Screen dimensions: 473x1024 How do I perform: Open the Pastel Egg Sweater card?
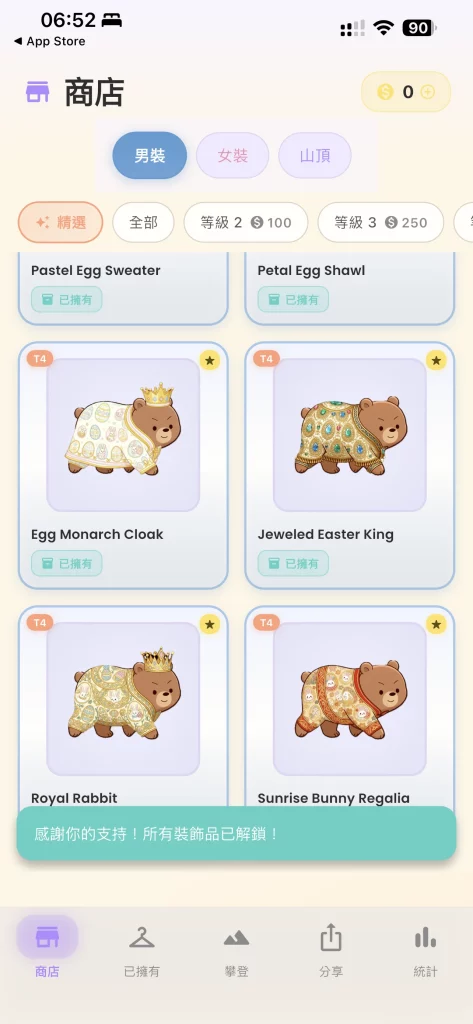pos(123,288)
